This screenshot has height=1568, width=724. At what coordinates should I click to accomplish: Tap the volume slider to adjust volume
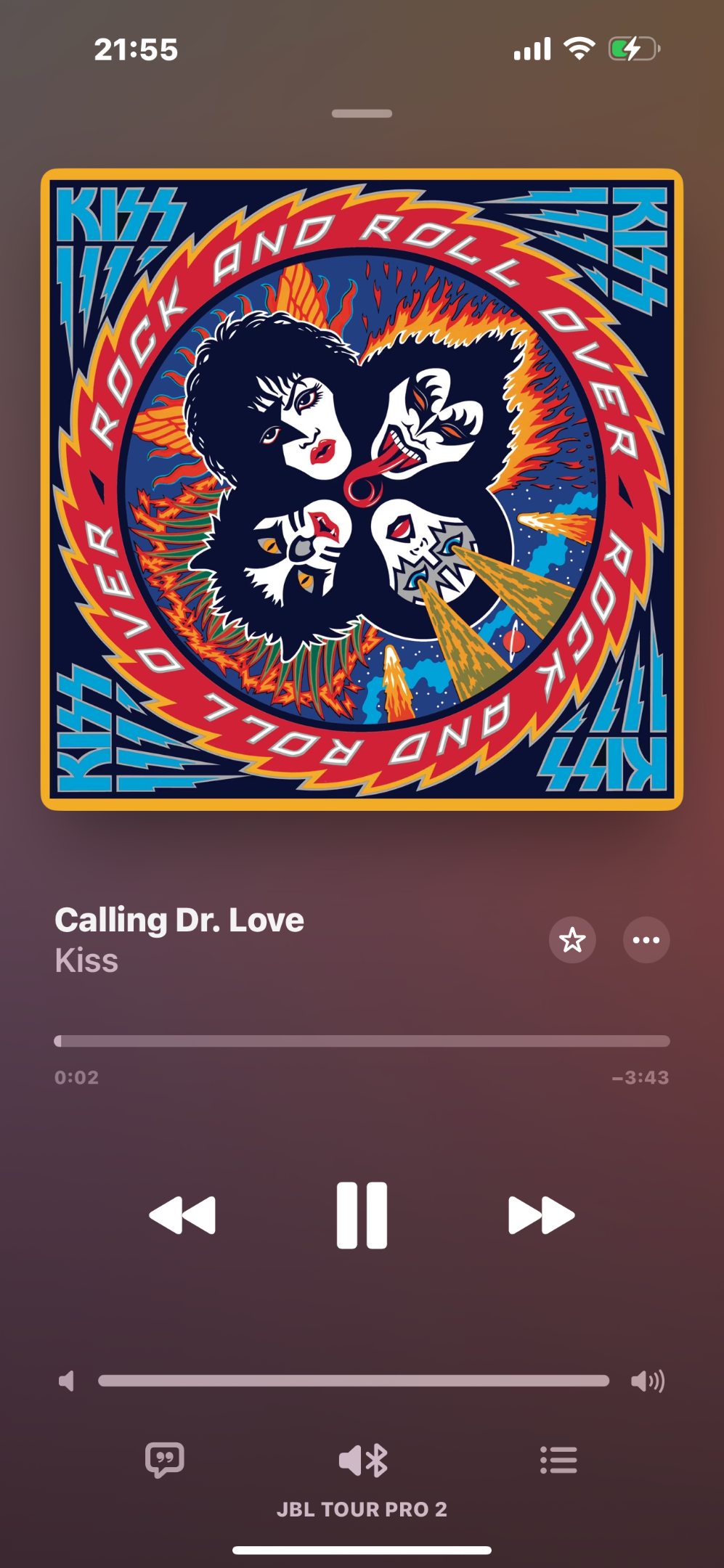(354, 1381)
